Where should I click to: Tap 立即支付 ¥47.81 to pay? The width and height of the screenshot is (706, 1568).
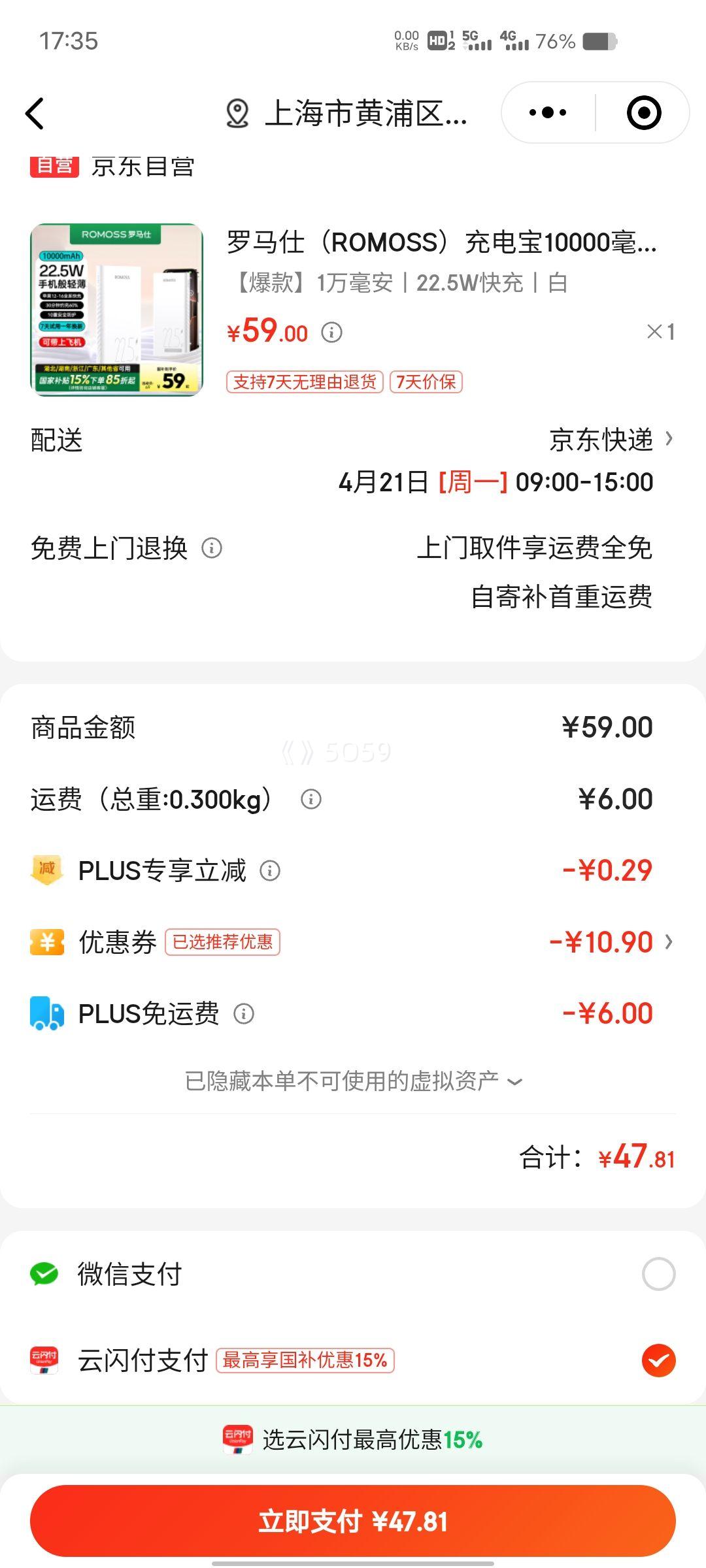coord(353,1521)
